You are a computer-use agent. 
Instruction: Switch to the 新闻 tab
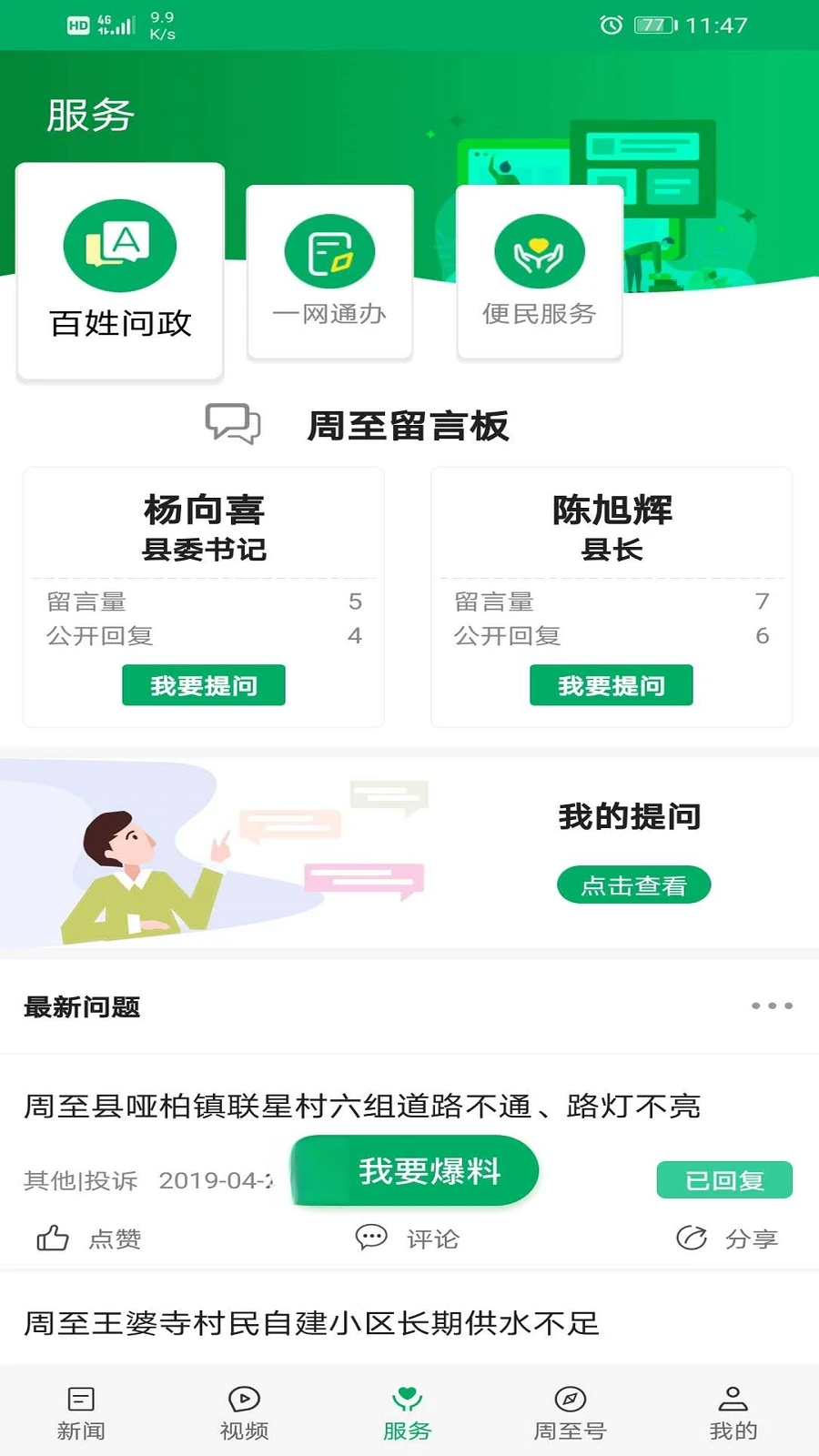[x=81, y=1413]
